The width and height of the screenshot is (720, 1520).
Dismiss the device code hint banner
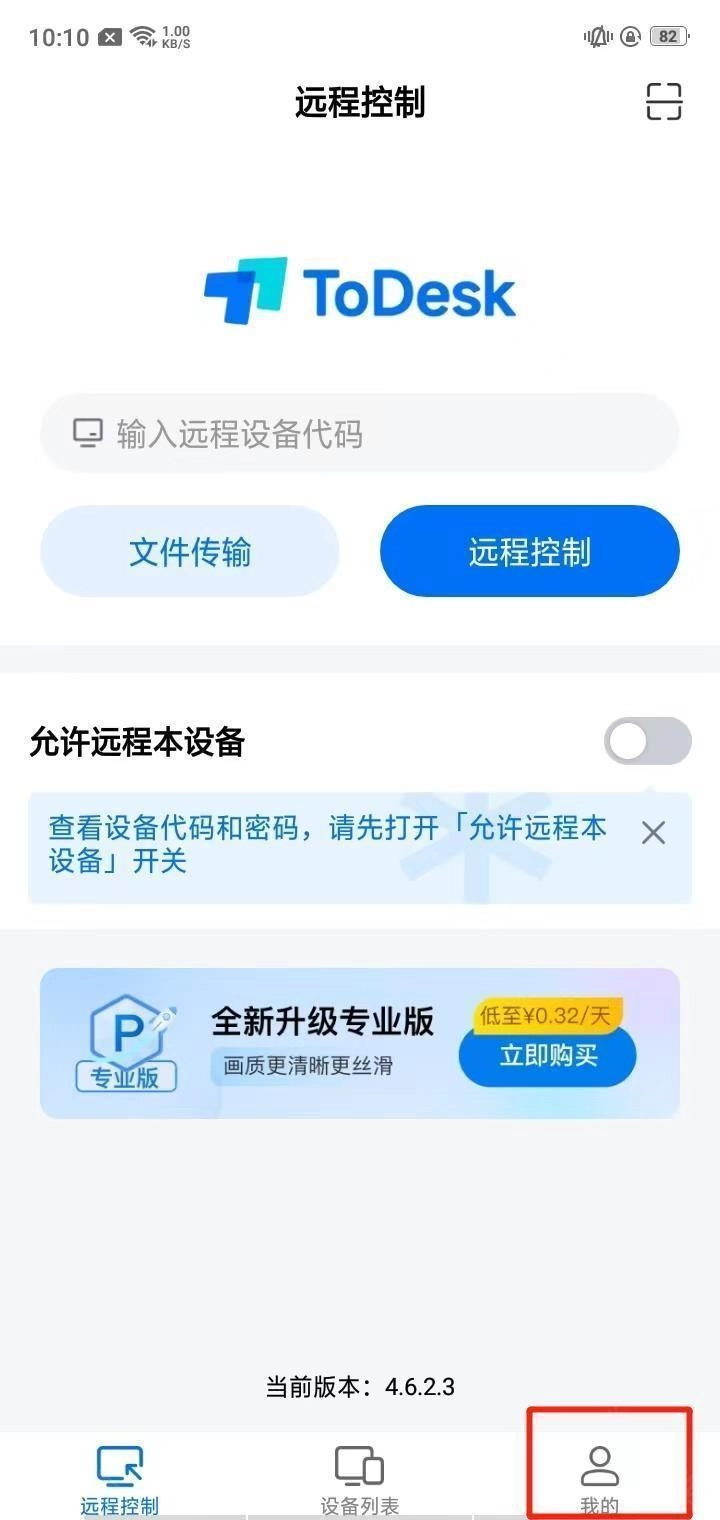click(653, 832)
